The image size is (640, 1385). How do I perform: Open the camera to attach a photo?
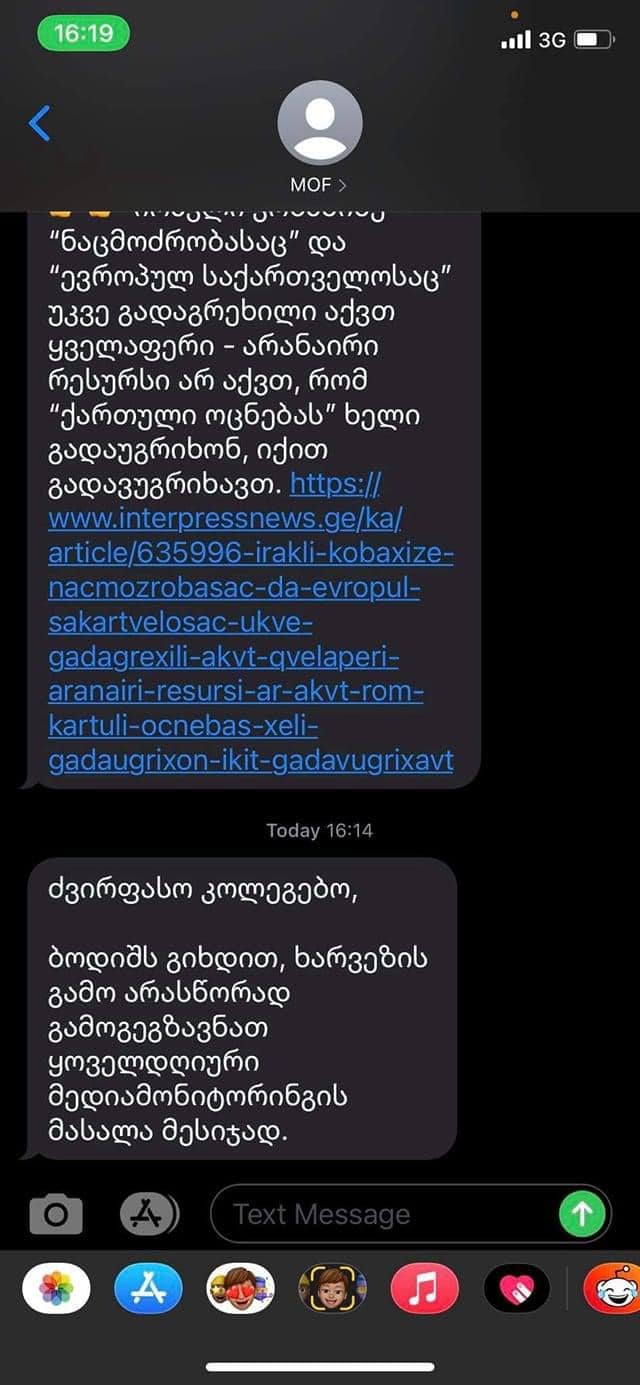click(x=56, y=1214)
